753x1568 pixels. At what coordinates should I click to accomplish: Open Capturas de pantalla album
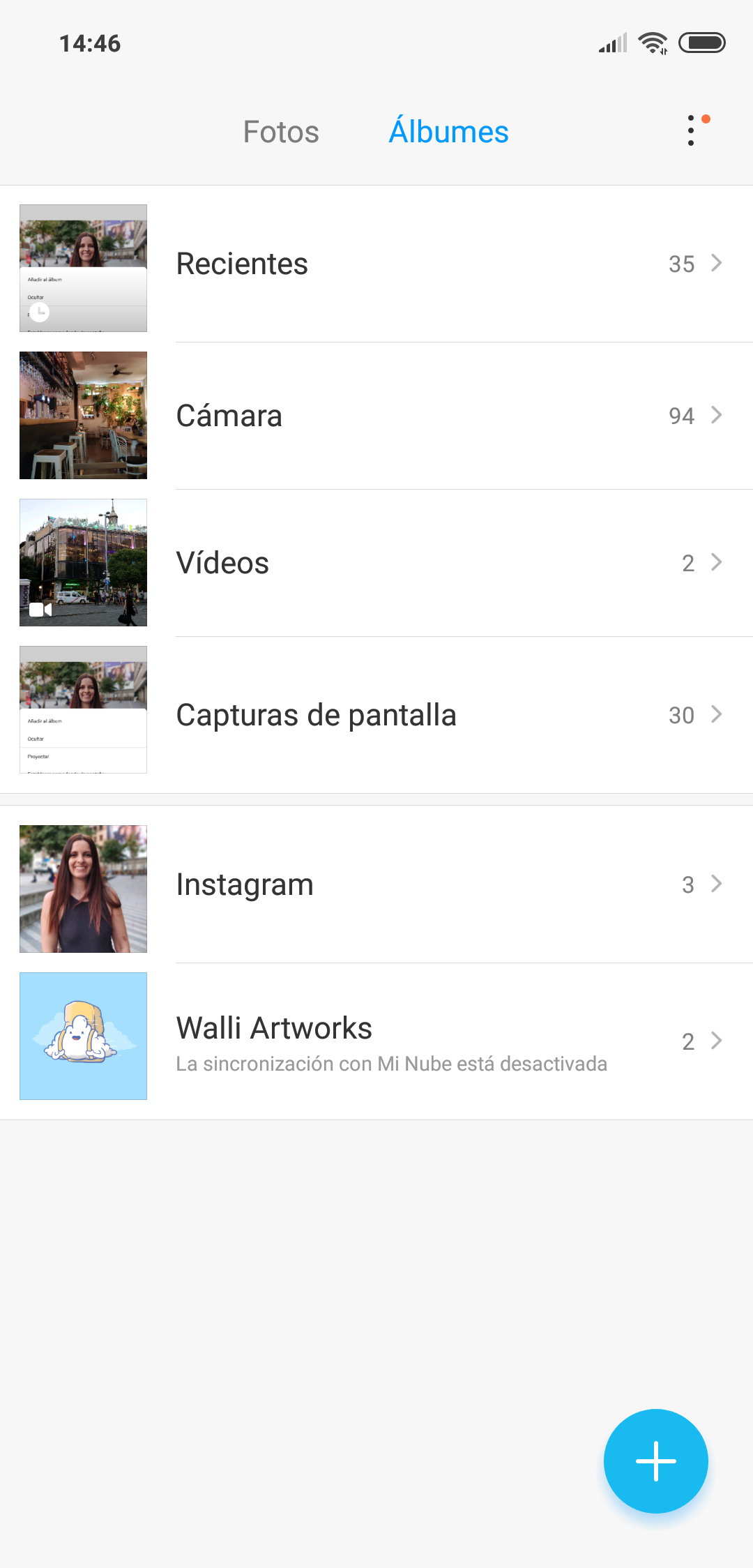(376, 715)
